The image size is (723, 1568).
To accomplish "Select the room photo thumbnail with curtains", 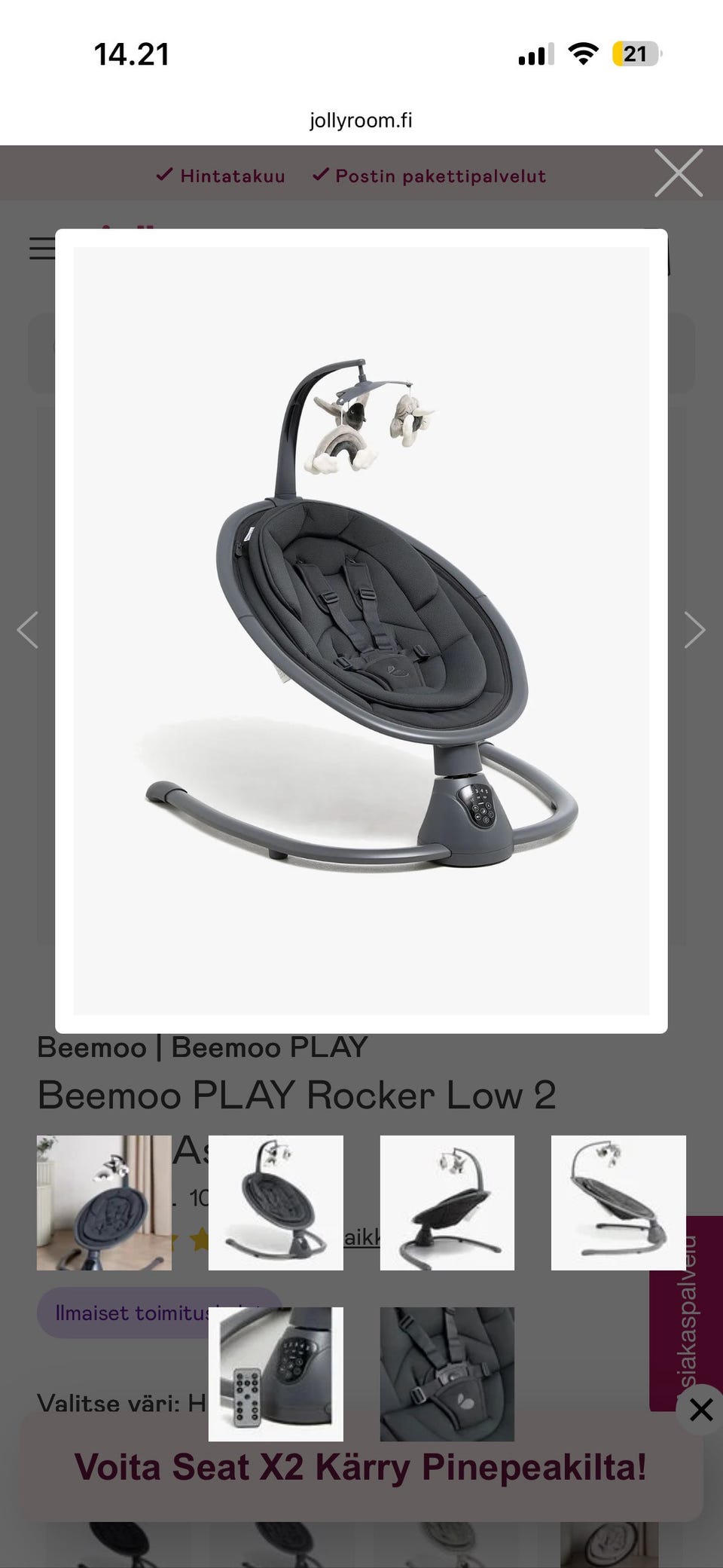I will pos(104,1203).
